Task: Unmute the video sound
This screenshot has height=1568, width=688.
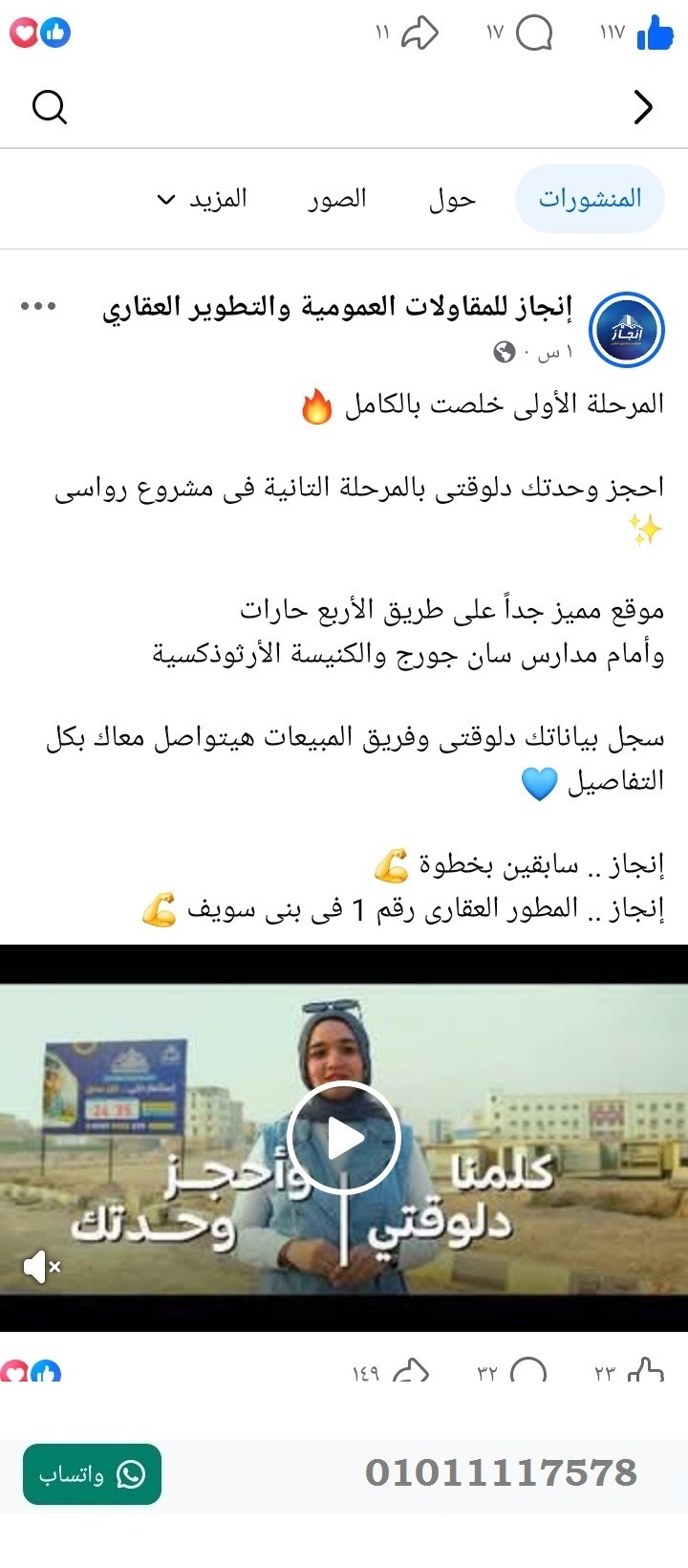Action: (x=40, y=1264)
